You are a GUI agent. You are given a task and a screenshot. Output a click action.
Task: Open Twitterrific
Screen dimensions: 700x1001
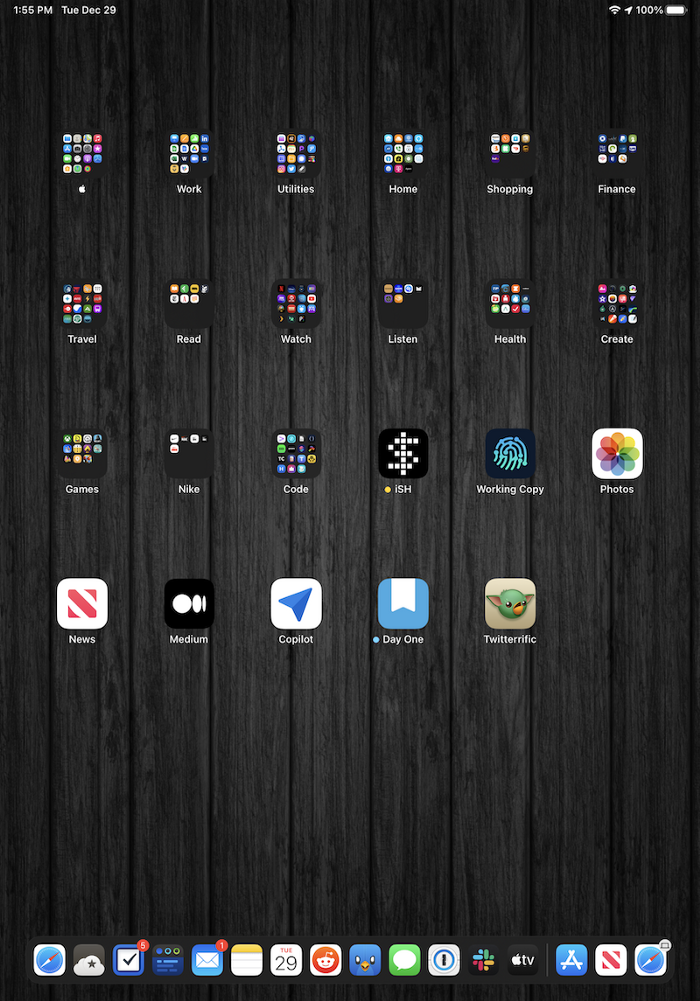click(x=510, y=604)
